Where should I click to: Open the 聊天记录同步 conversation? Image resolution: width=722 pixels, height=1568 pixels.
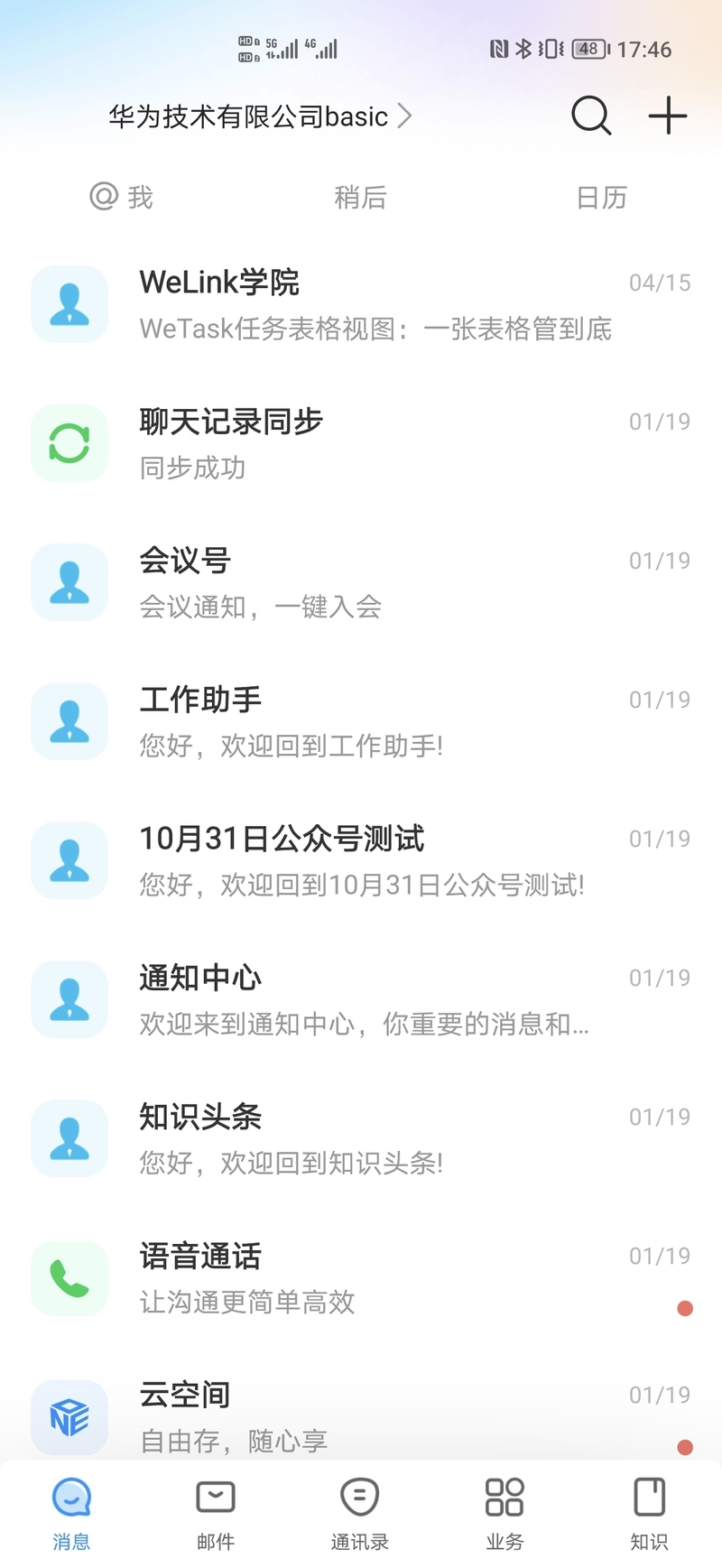pyautogui.click(x=361, y=443)
